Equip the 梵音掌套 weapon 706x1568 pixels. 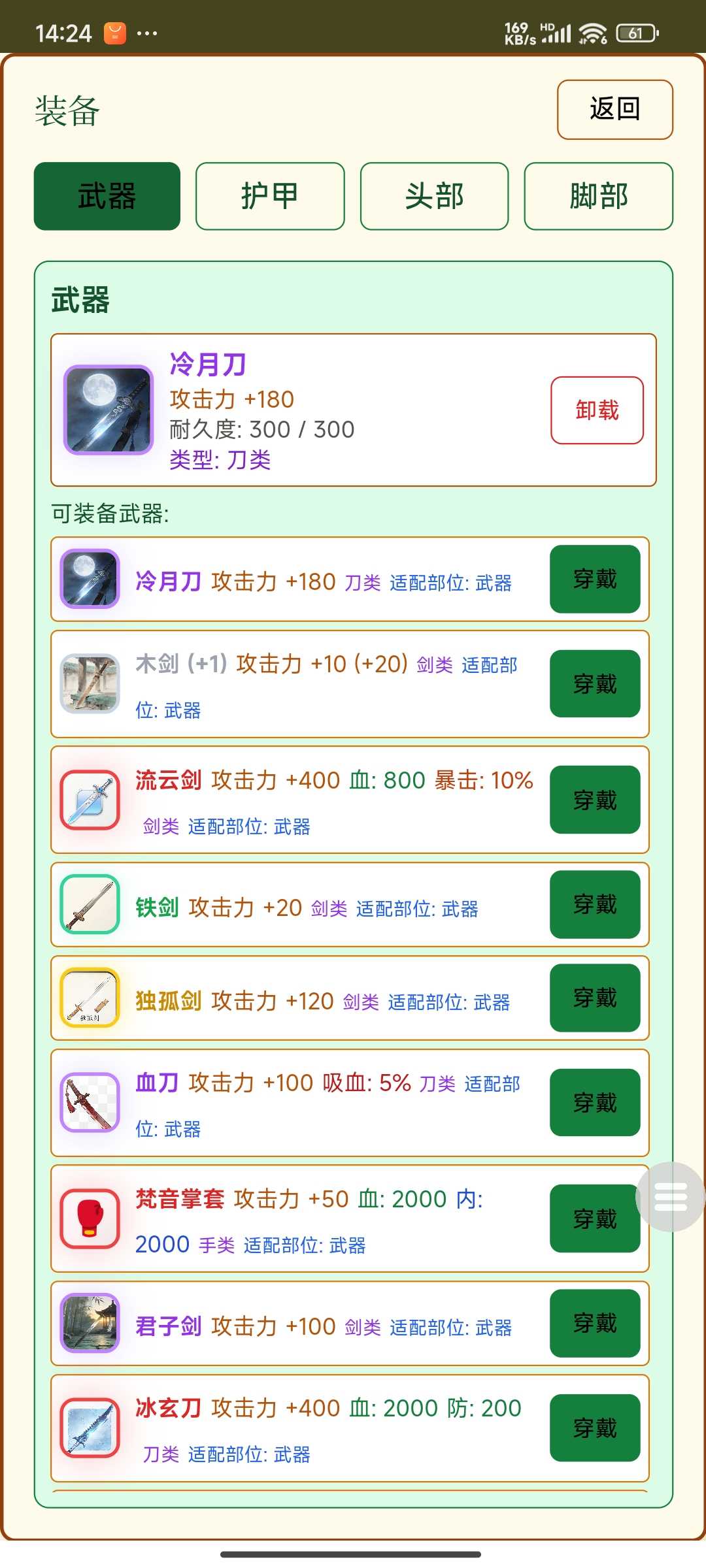[x=594, y=1218]
